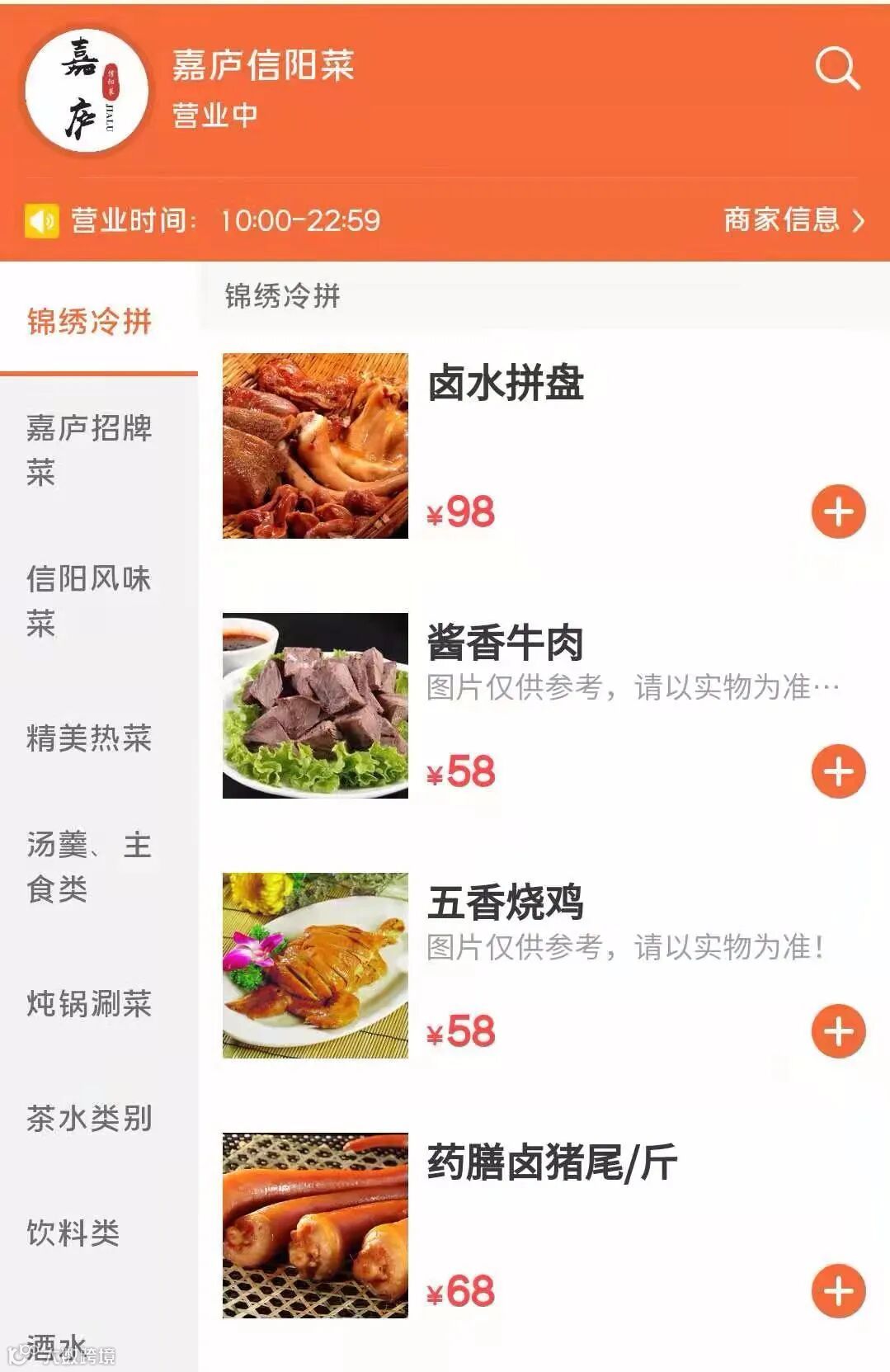Add 药膳卤猪尾/斤 to the cart
The height and width of the screenshot is (1372, 890).
[x=838, y=1291]
